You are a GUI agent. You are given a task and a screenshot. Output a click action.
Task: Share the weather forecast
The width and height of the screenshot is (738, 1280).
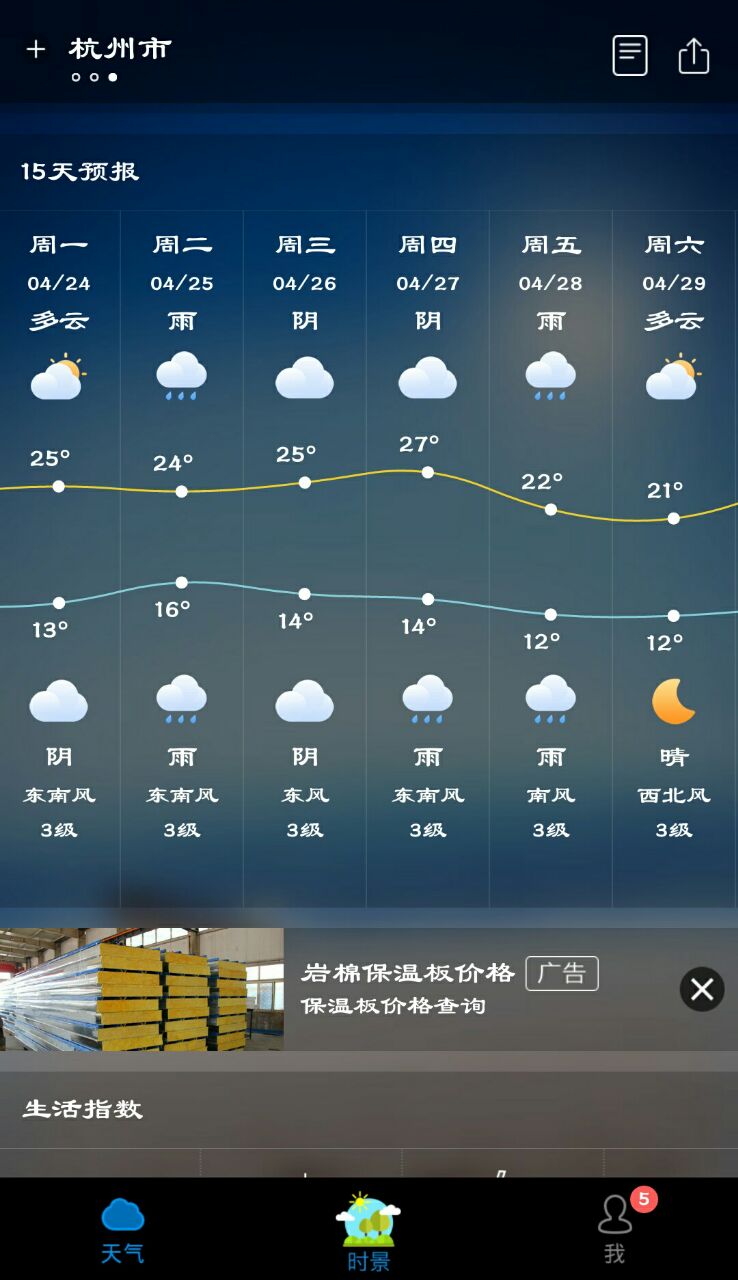[x=693, y=55]
